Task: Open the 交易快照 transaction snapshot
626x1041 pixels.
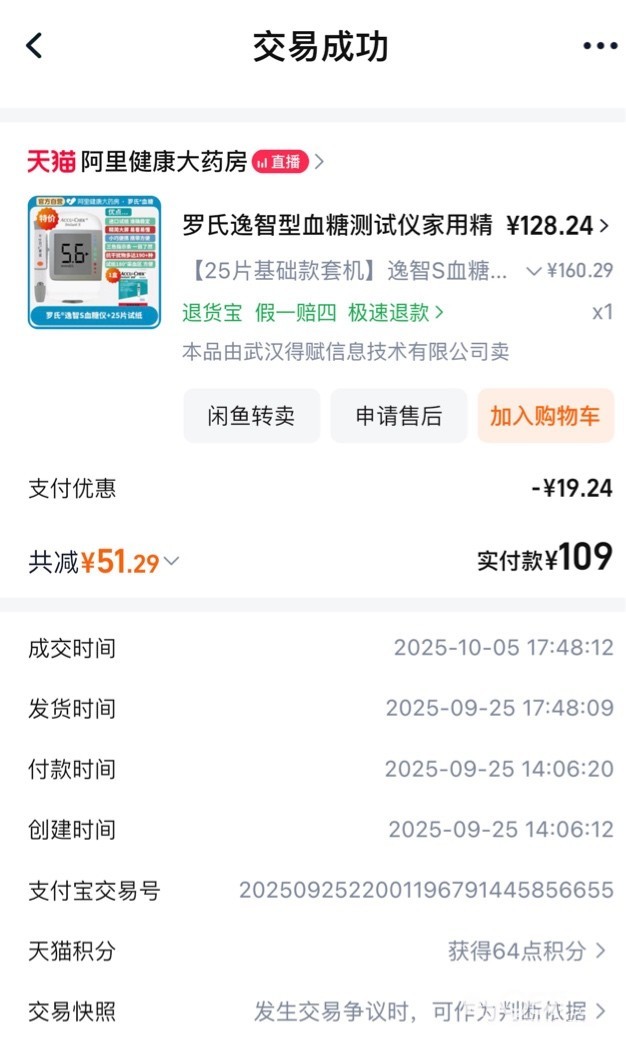Action: point(430,1011)
